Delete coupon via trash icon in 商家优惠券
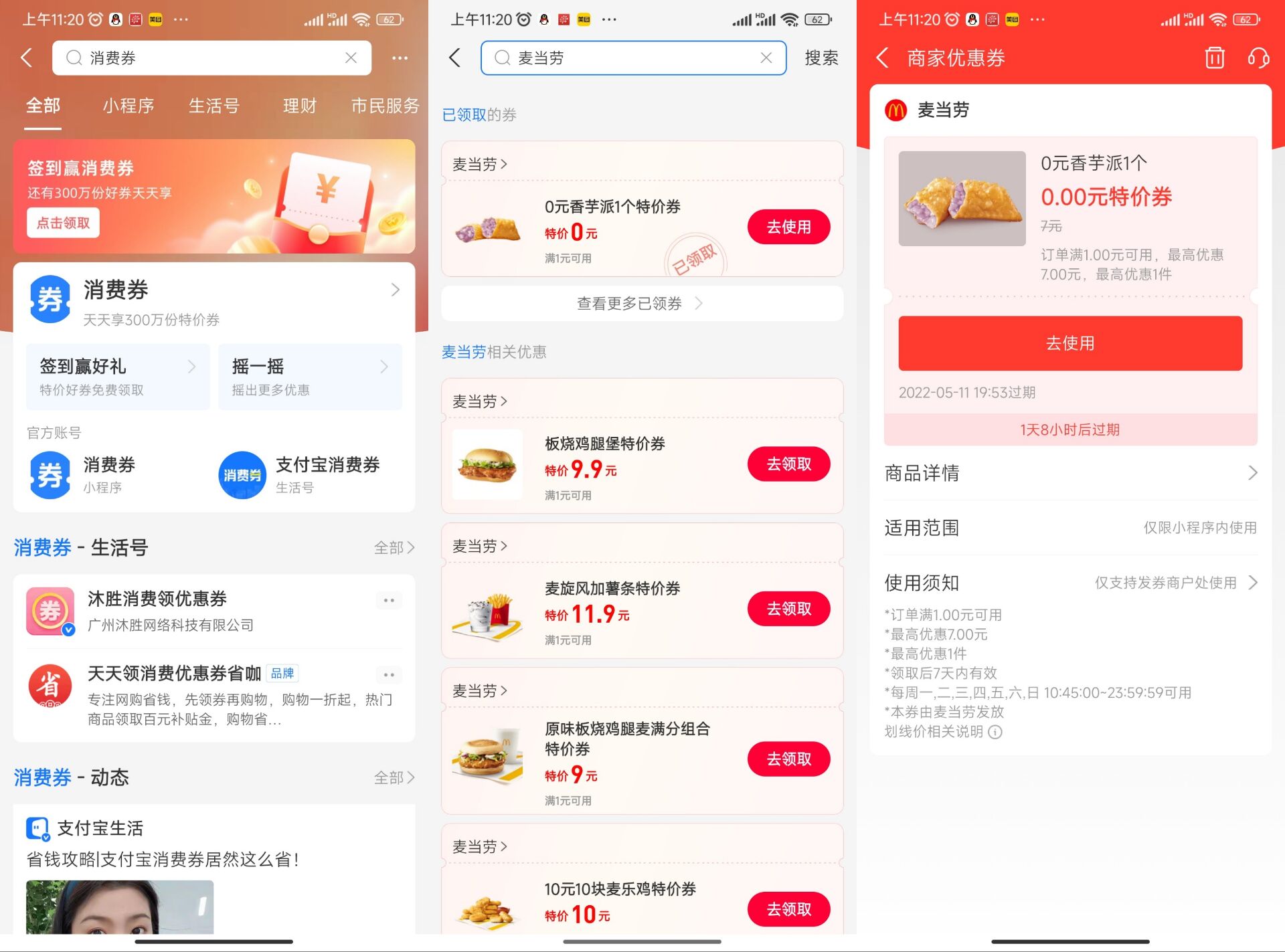The height and width of the screenshot is (952, 1285). [x=1215, y=58]
